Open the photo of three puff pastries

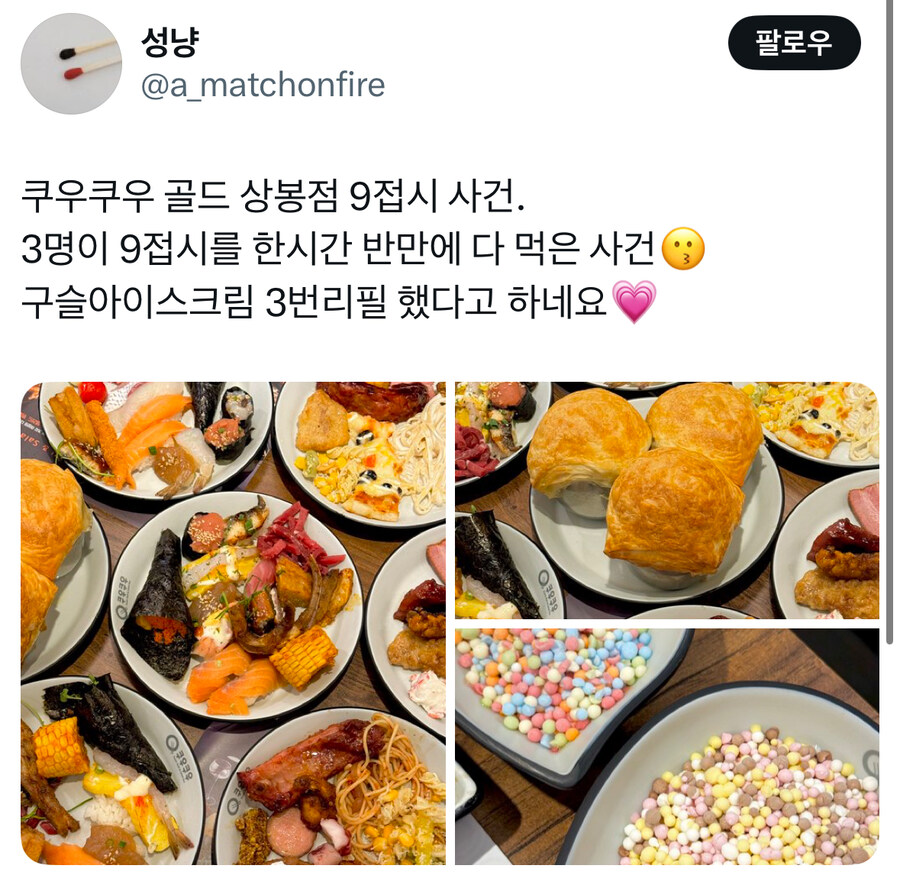click(667, 500)
